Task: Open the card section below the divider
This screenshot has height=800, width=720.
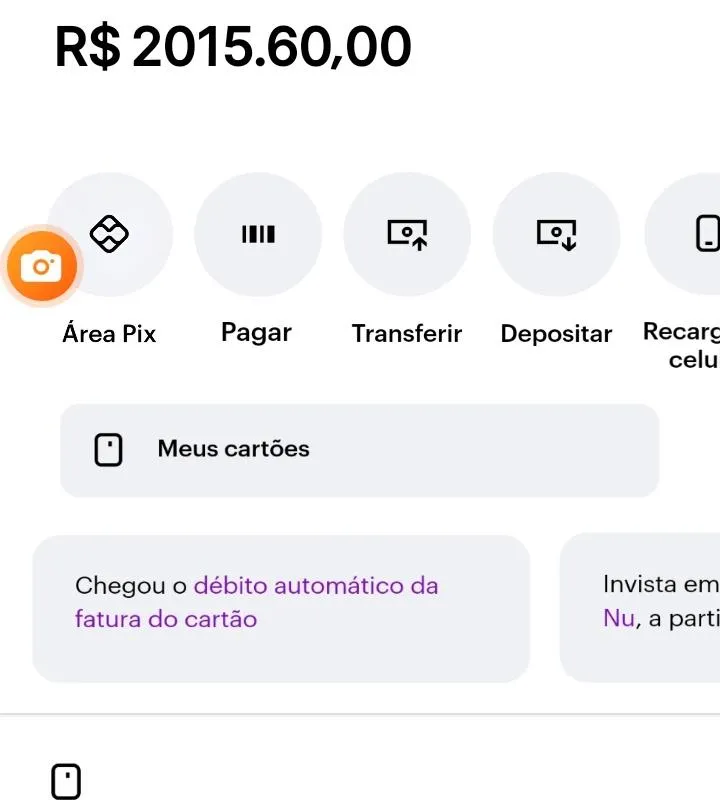Action: (x=66, y=781)
